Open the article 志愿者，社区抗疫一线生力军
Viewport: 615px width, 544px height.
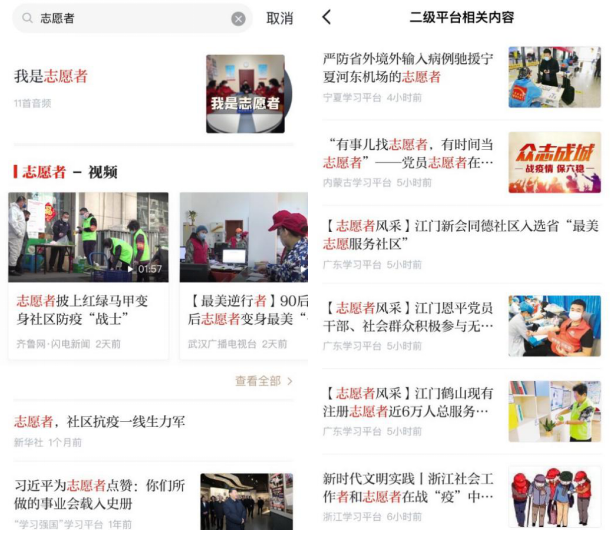(100, 422)
